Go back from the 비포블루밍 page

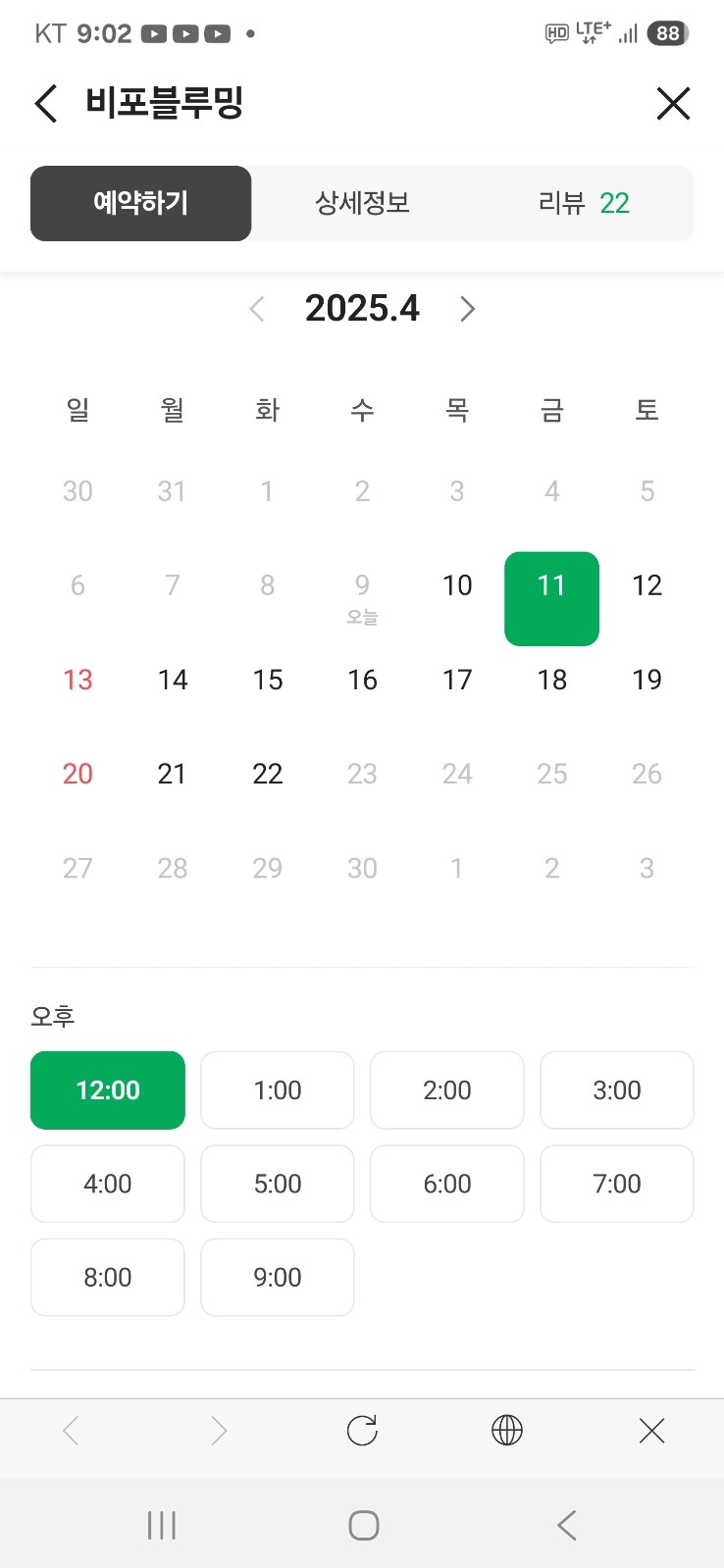point(46,103)
